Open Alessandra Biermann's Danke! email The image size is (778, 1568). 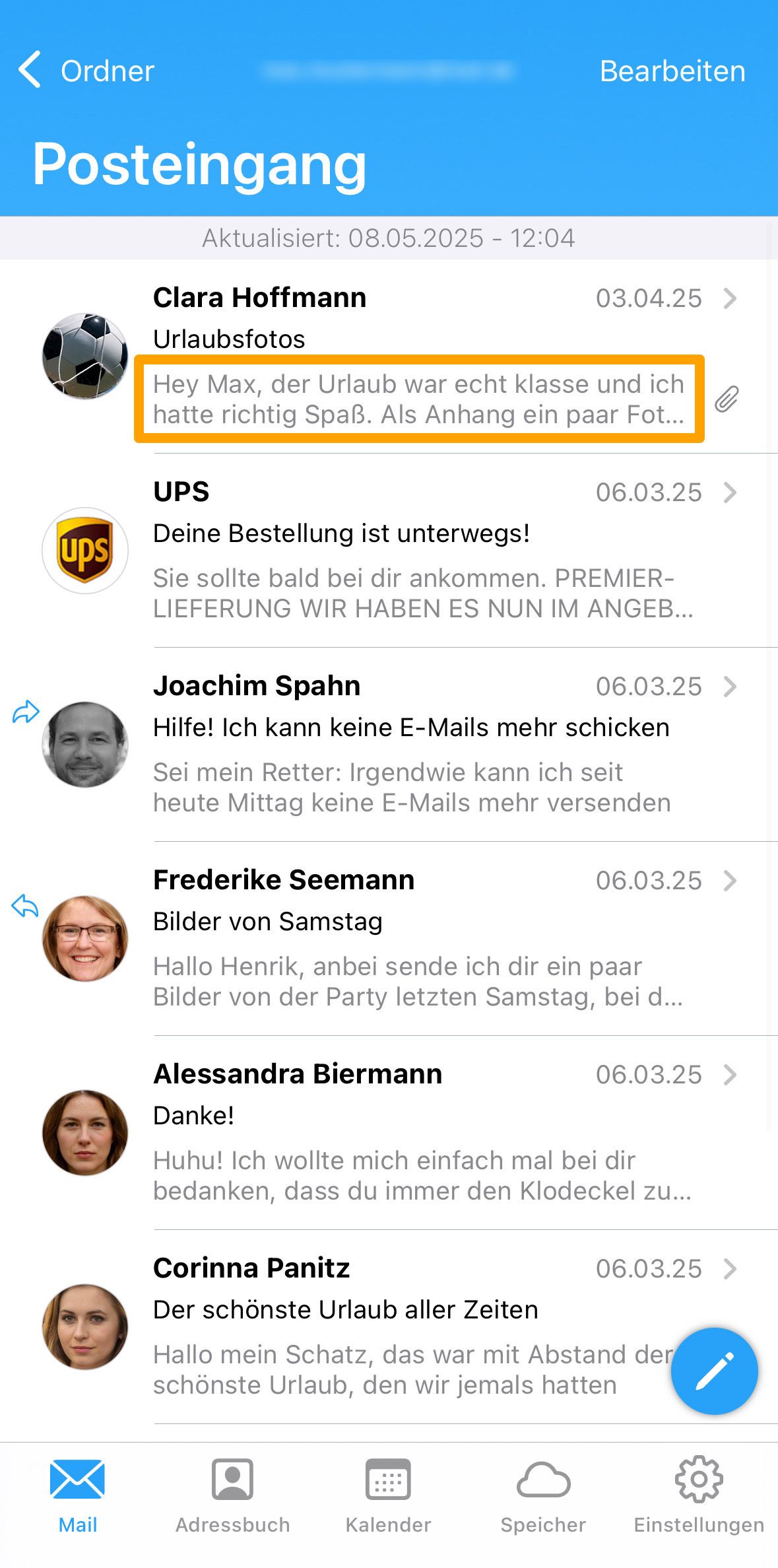389,1133
